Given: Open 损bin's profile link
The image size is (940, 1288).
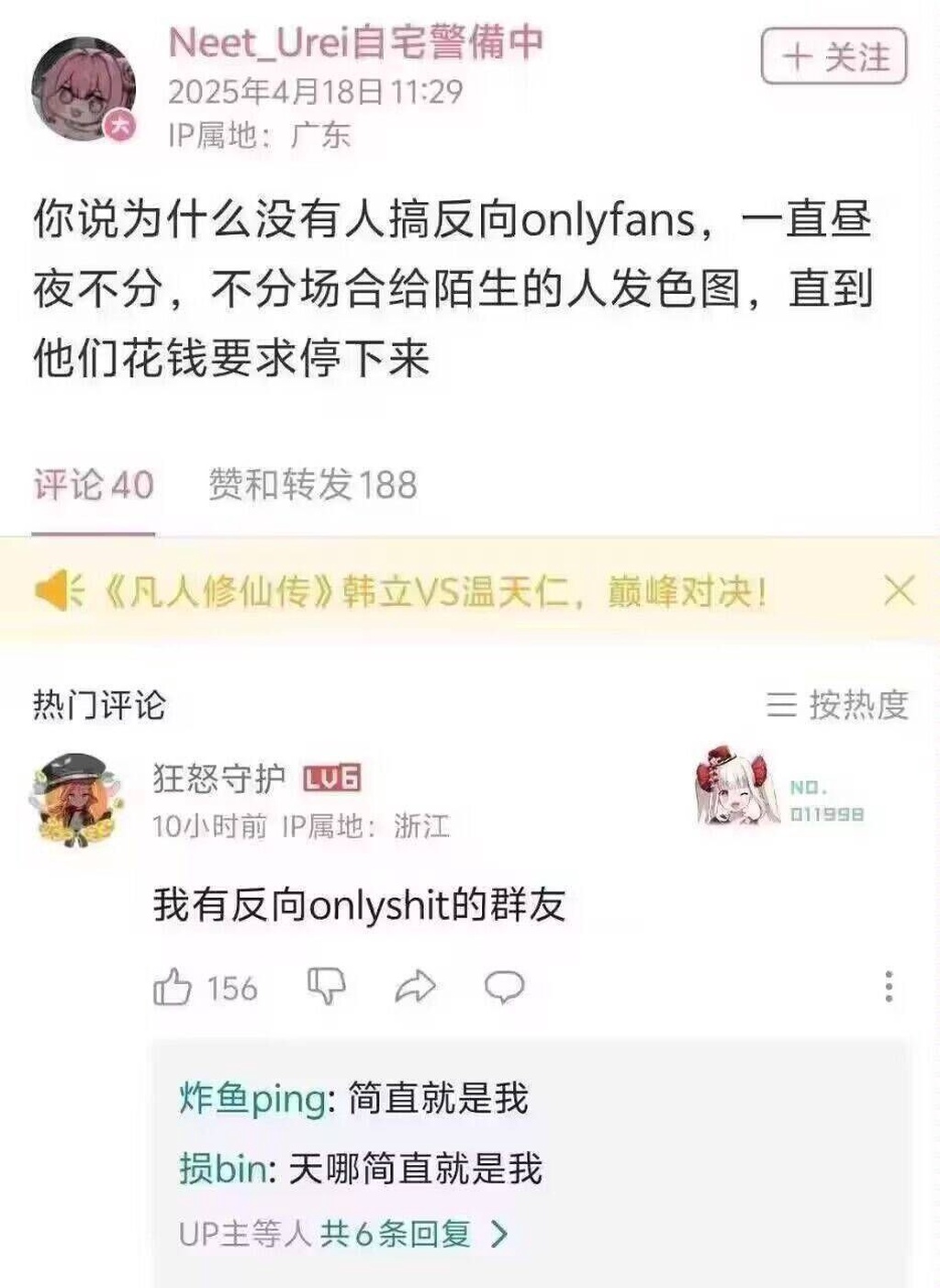Looking at the screenshot, I should pos(223,1169).
